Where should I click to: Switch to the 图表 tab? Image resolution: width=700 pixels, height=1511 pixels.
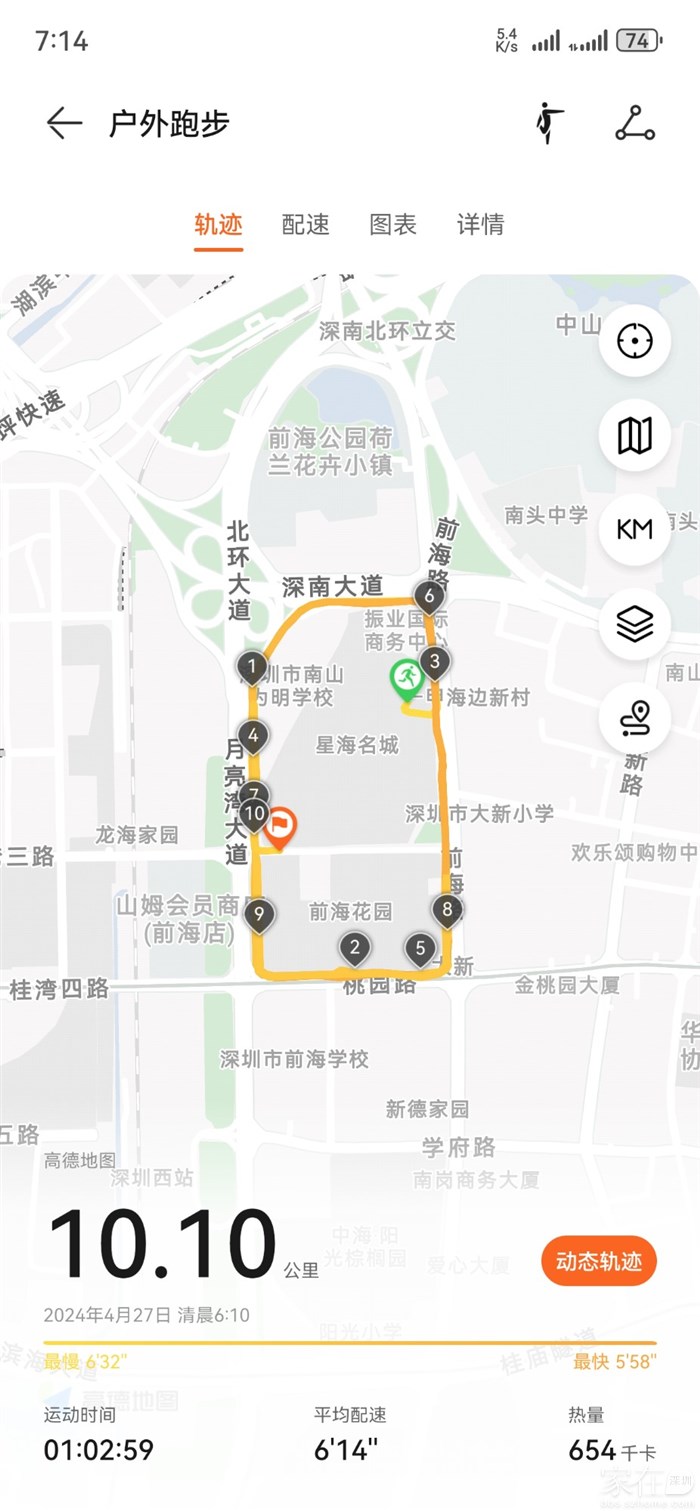393,224
